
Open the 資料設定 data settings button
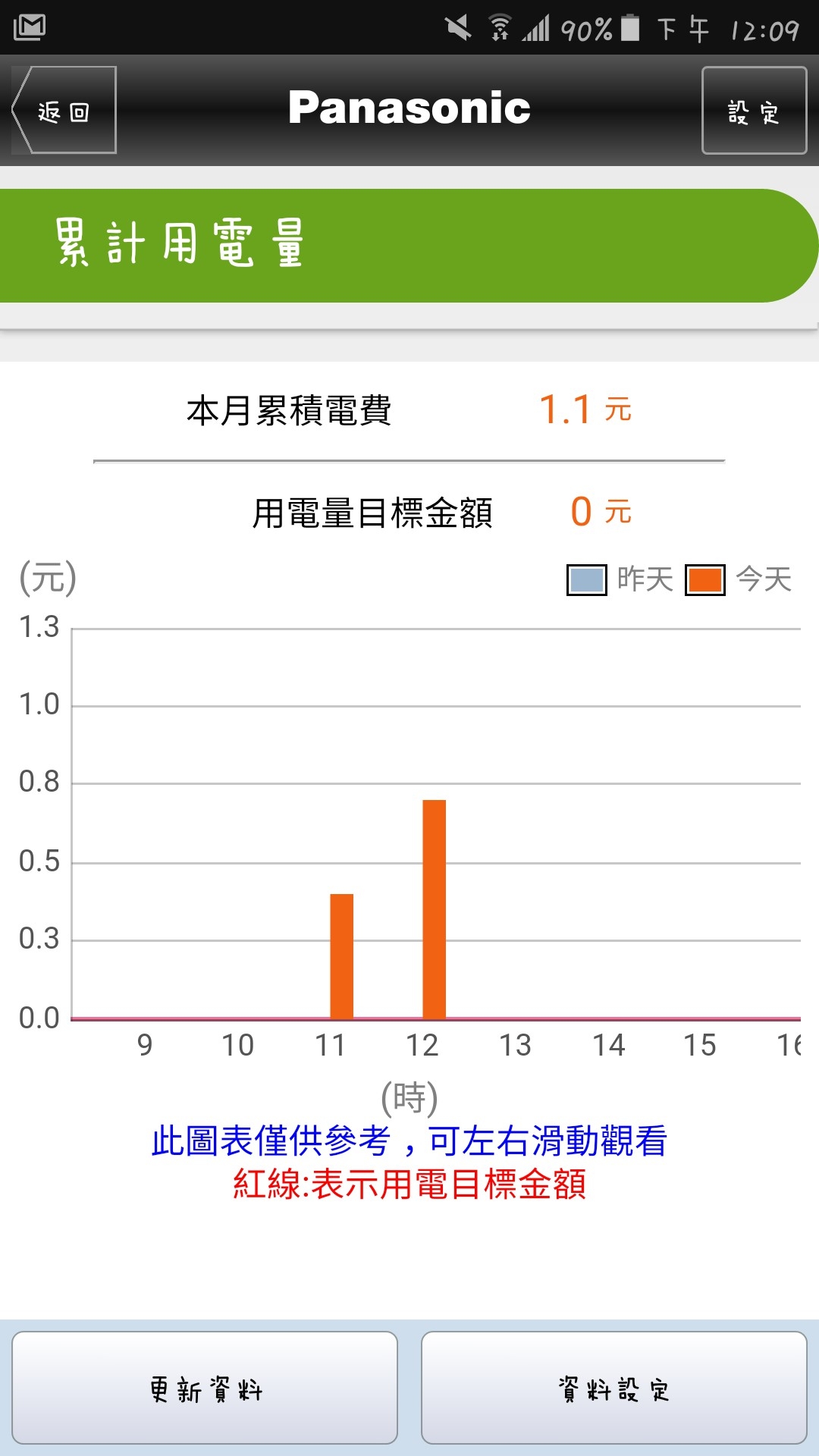613,1388
